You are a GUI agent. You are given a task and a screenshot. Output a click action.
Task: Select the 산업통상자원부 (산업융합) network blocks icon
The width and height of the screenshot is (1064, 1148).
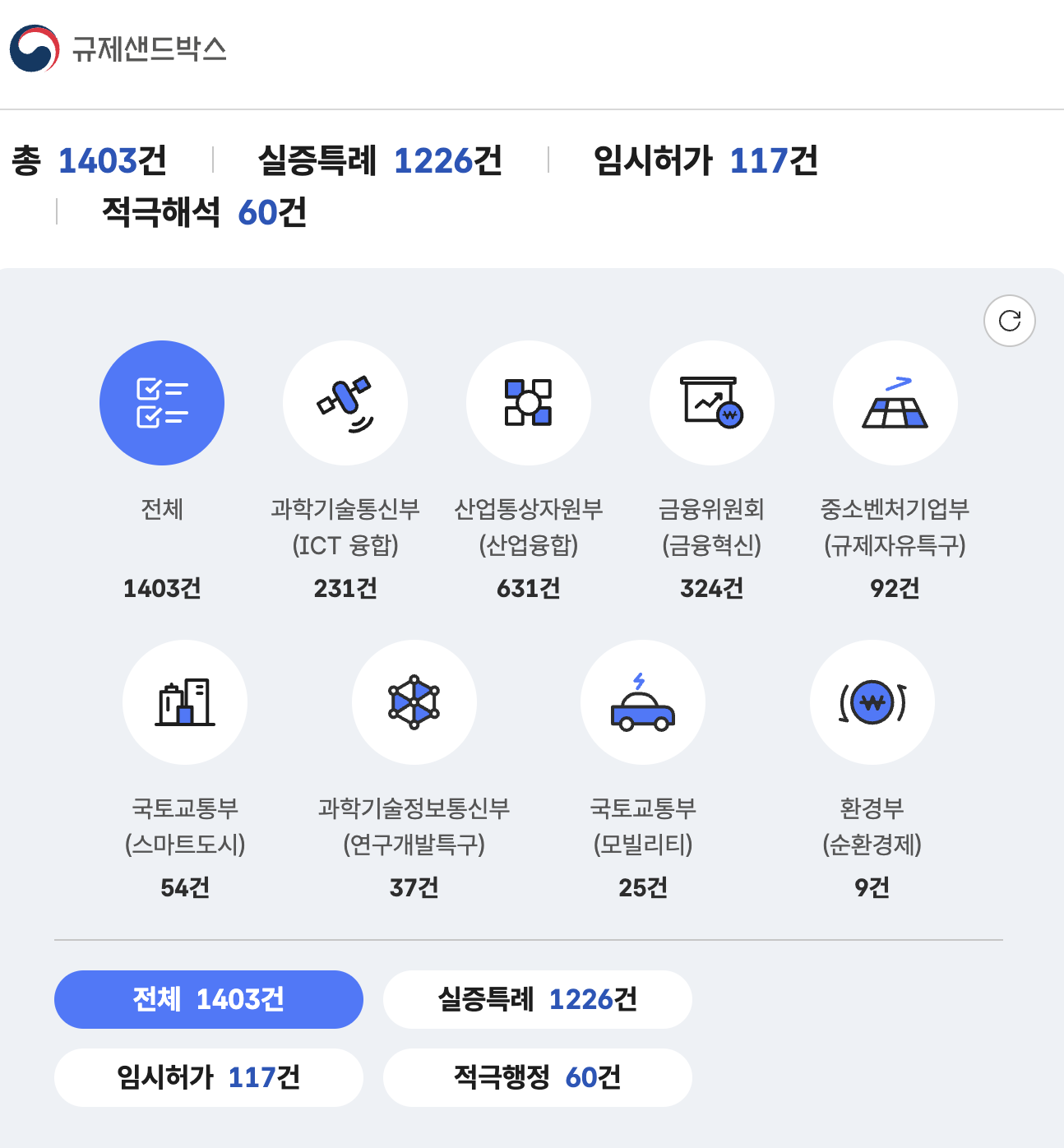[x=530, y=402]
